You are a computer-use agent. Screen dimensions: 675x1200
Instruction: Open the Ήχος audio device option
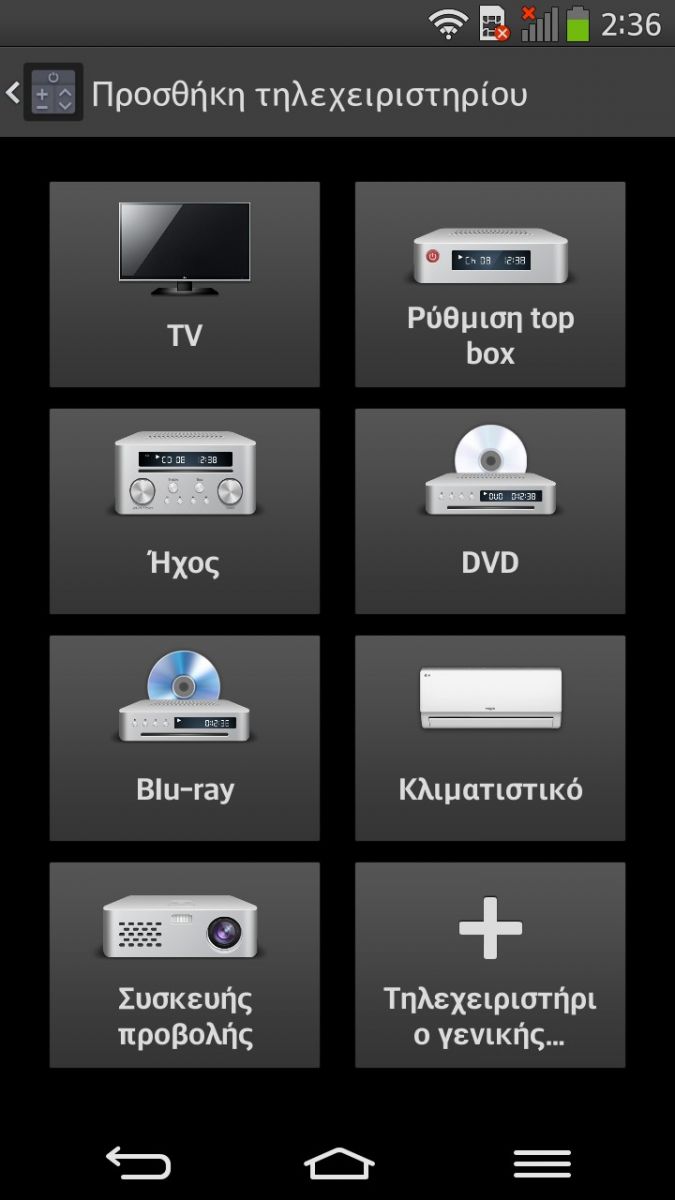185,511
